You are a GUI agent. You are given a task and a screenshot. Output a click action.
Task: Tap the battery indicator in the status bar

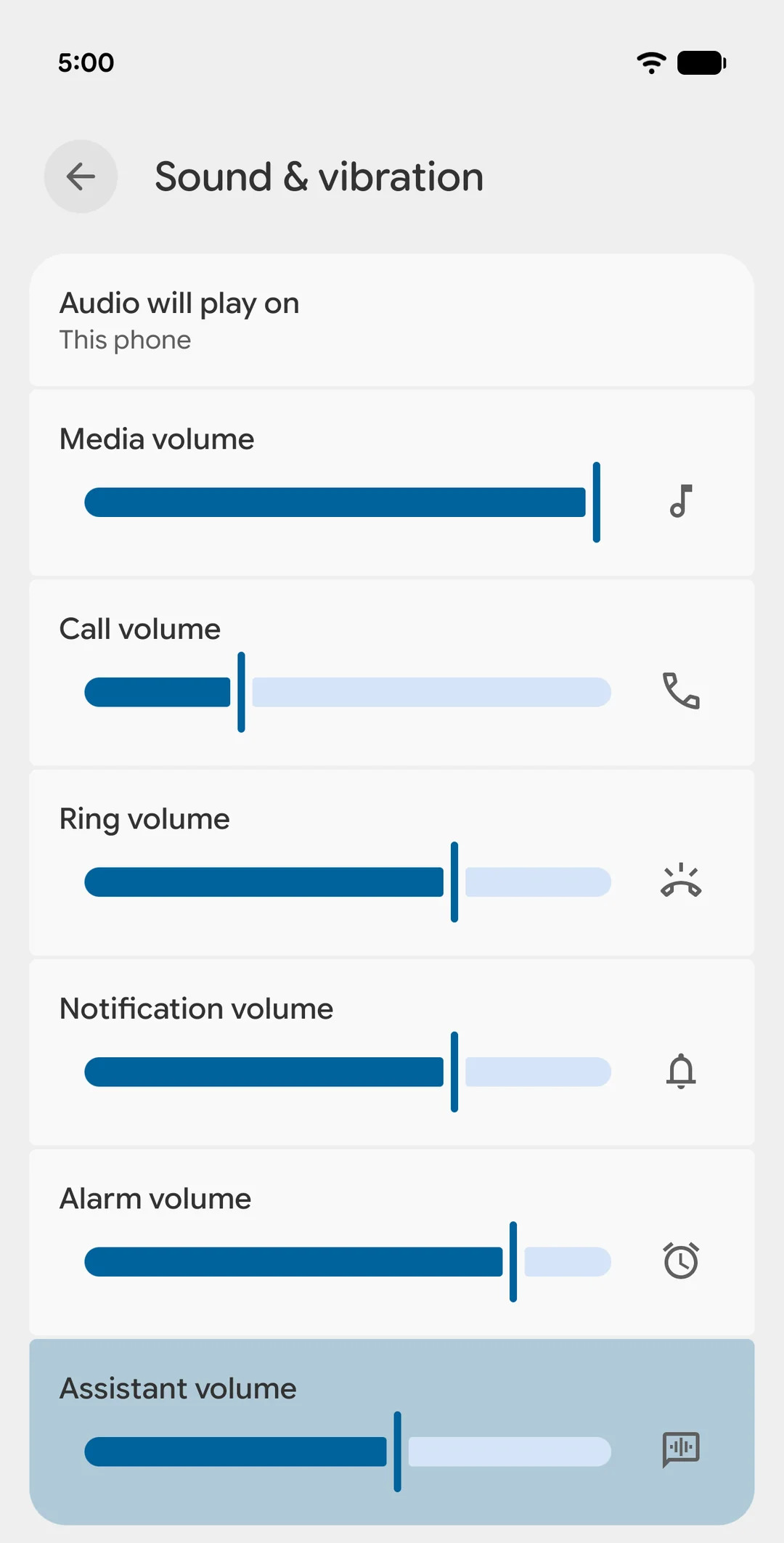point(701,62)
